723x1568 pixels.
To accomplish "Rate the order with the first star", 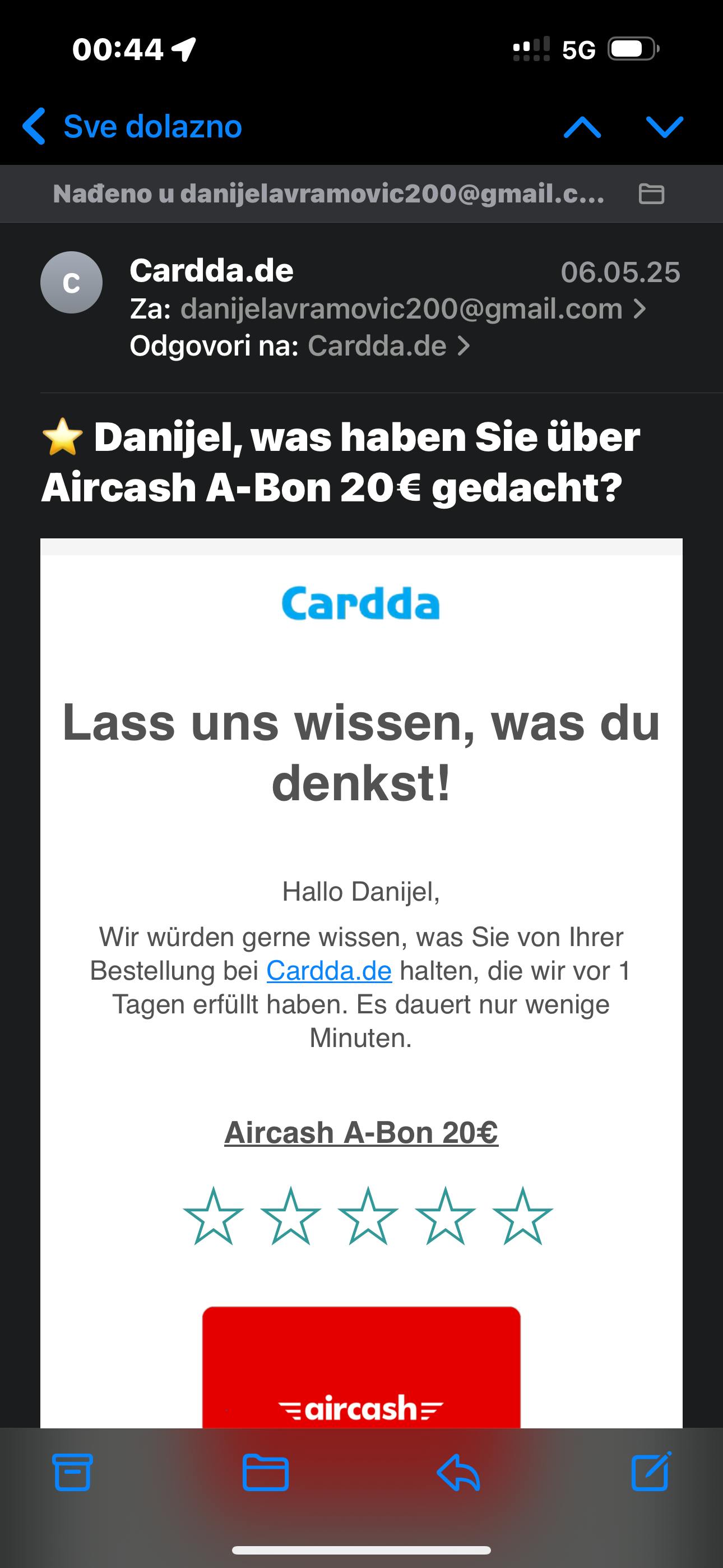I will [x=213, y=1216].
